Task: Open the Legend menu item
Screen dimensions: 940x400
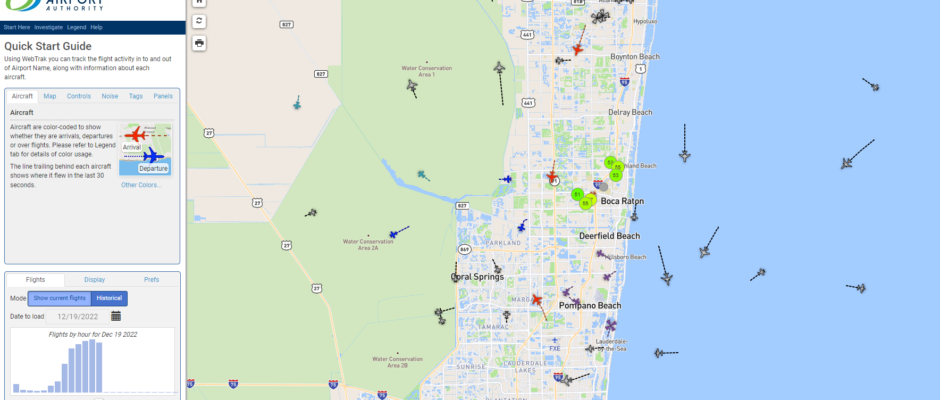Action: click(x=76, y=27)
